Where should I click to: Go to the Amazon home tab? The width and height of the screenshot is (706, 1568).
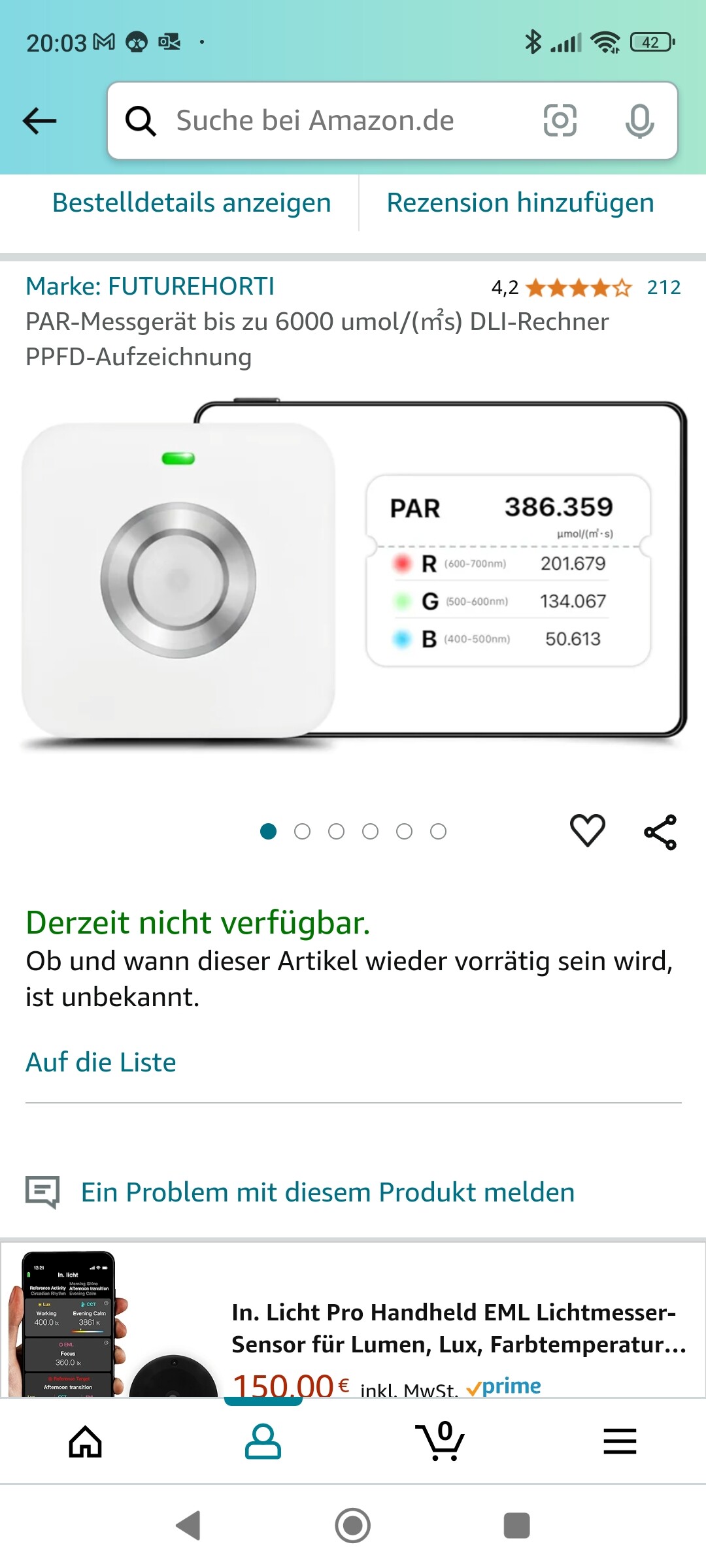click(86, 1441)
